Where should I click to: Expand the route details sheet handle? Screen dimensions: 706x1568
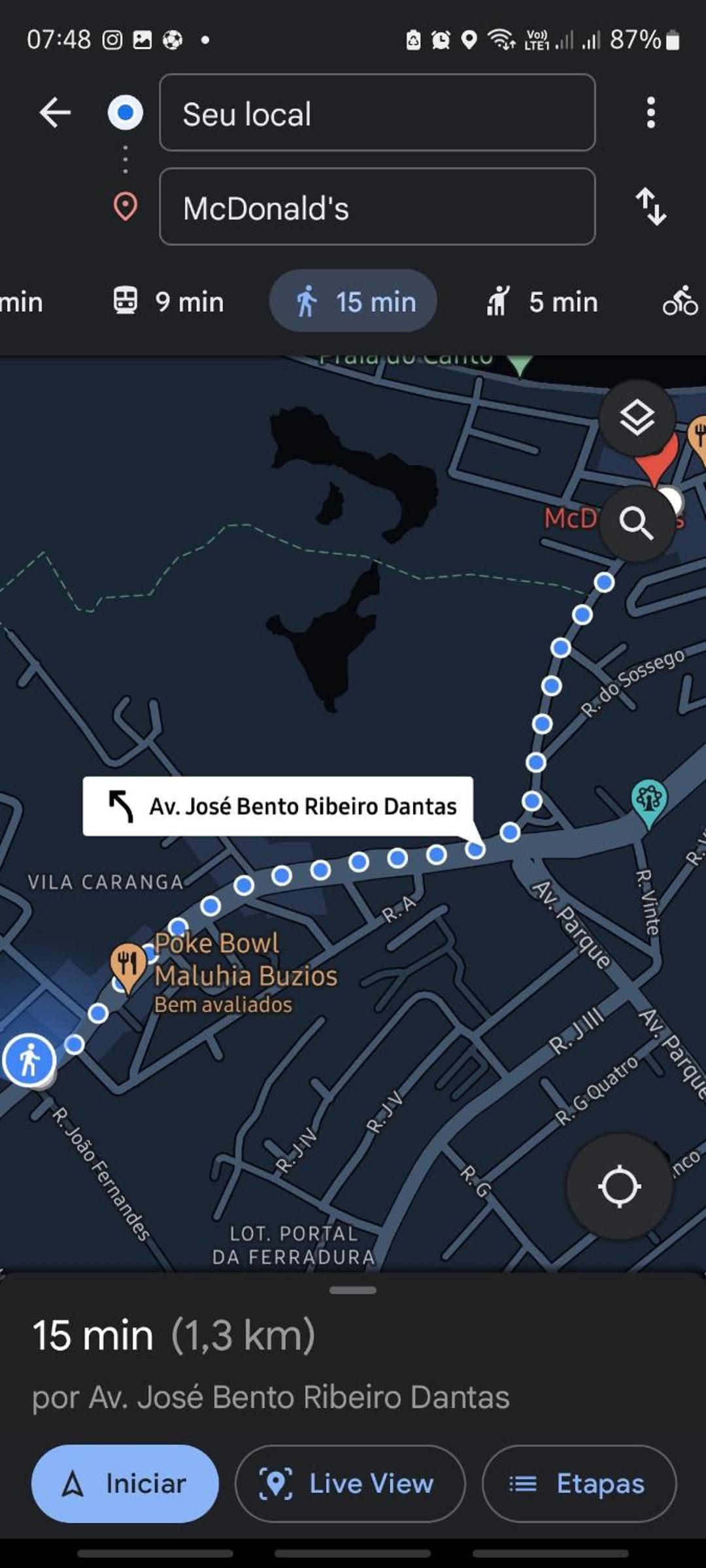pos(353,1290)
